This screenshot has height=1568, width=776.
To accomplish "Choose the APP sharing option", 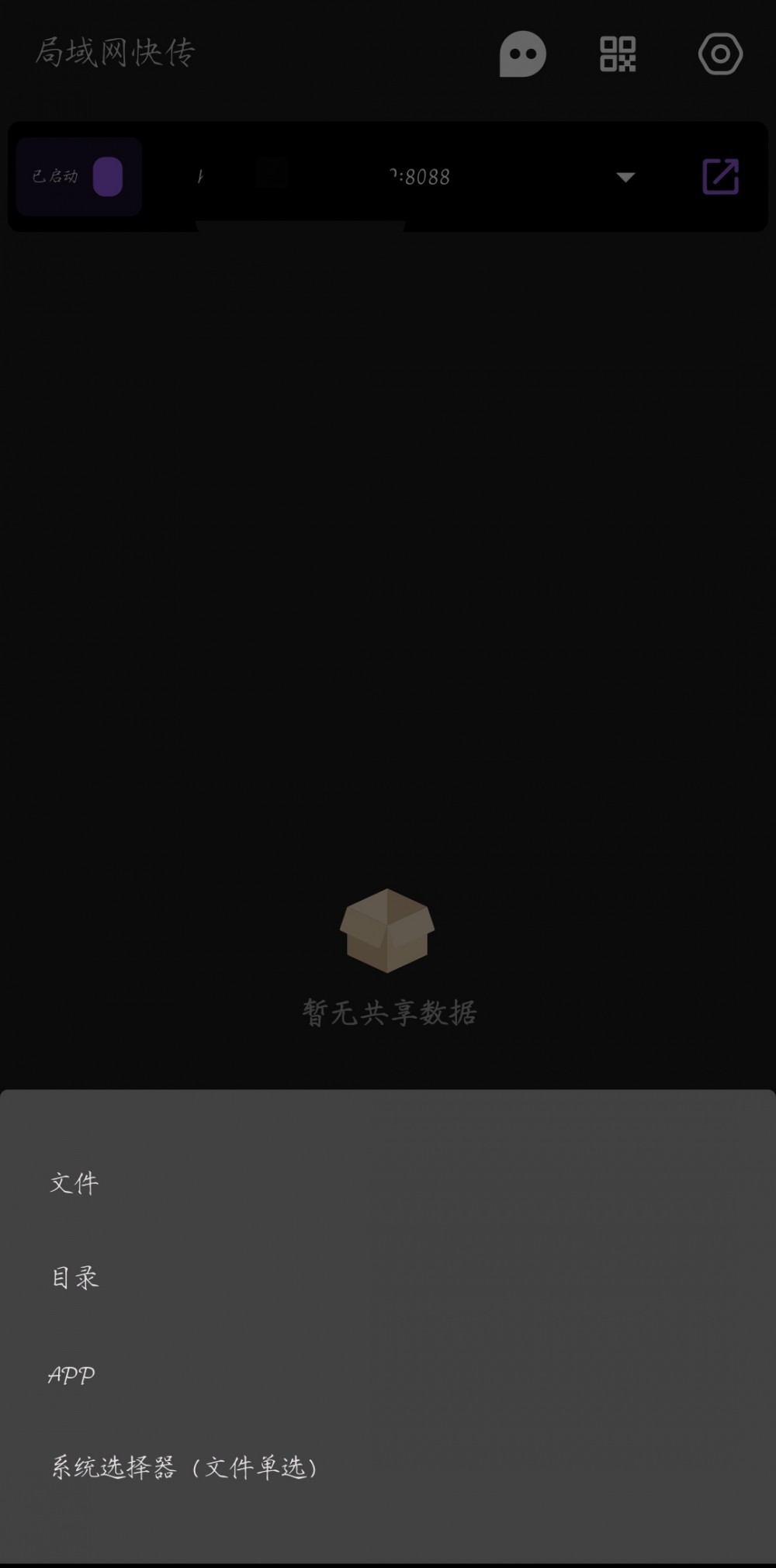I will (x=71, y=1373).
